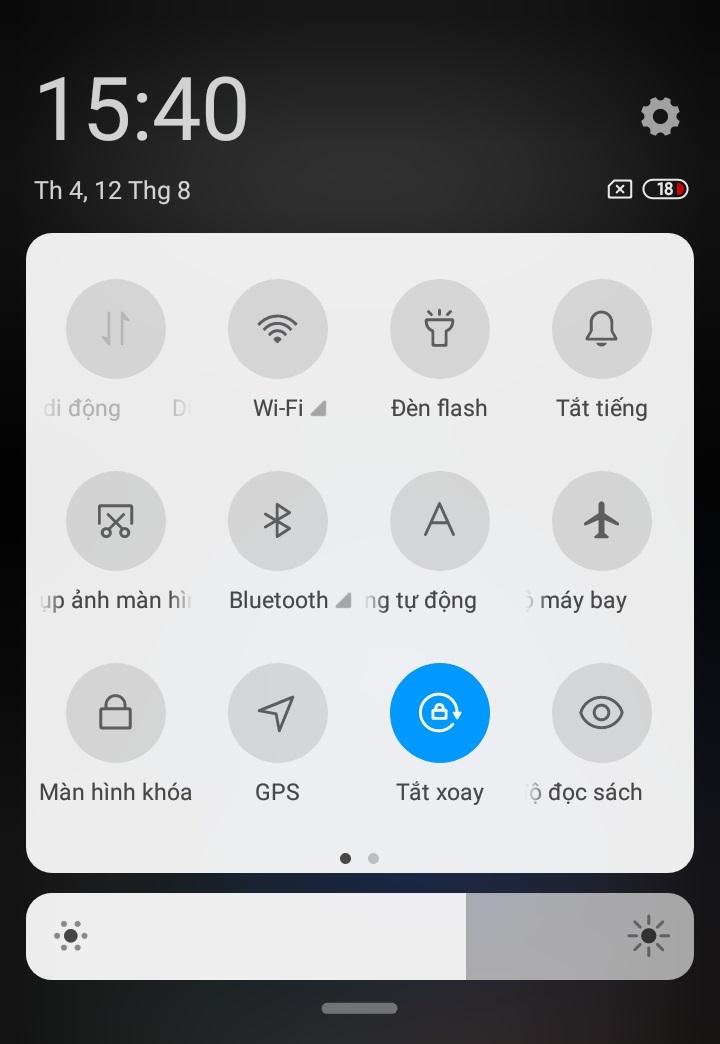Expand Wi-Fi options arrow beside the label
The width and height of the screenshot is (720, 1044).
point(319,409)
